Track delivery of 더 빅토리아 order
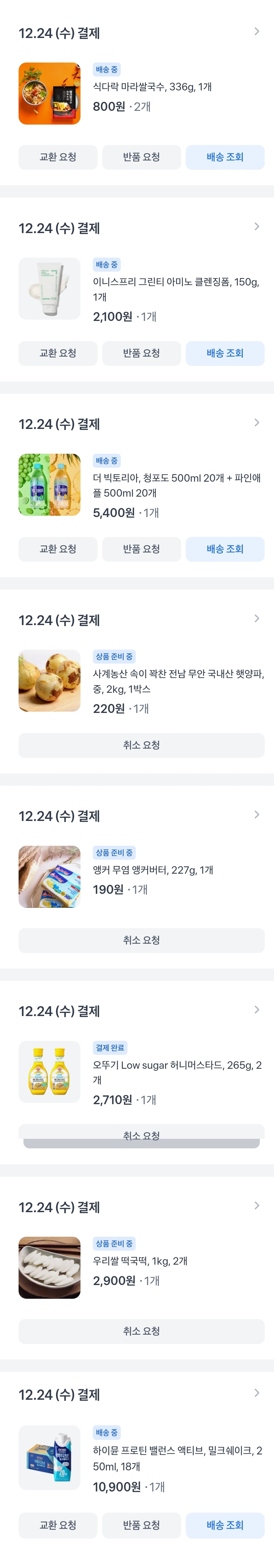Image resolution: width=274 pixels, height=1568 pixels. tap(225, 549)
